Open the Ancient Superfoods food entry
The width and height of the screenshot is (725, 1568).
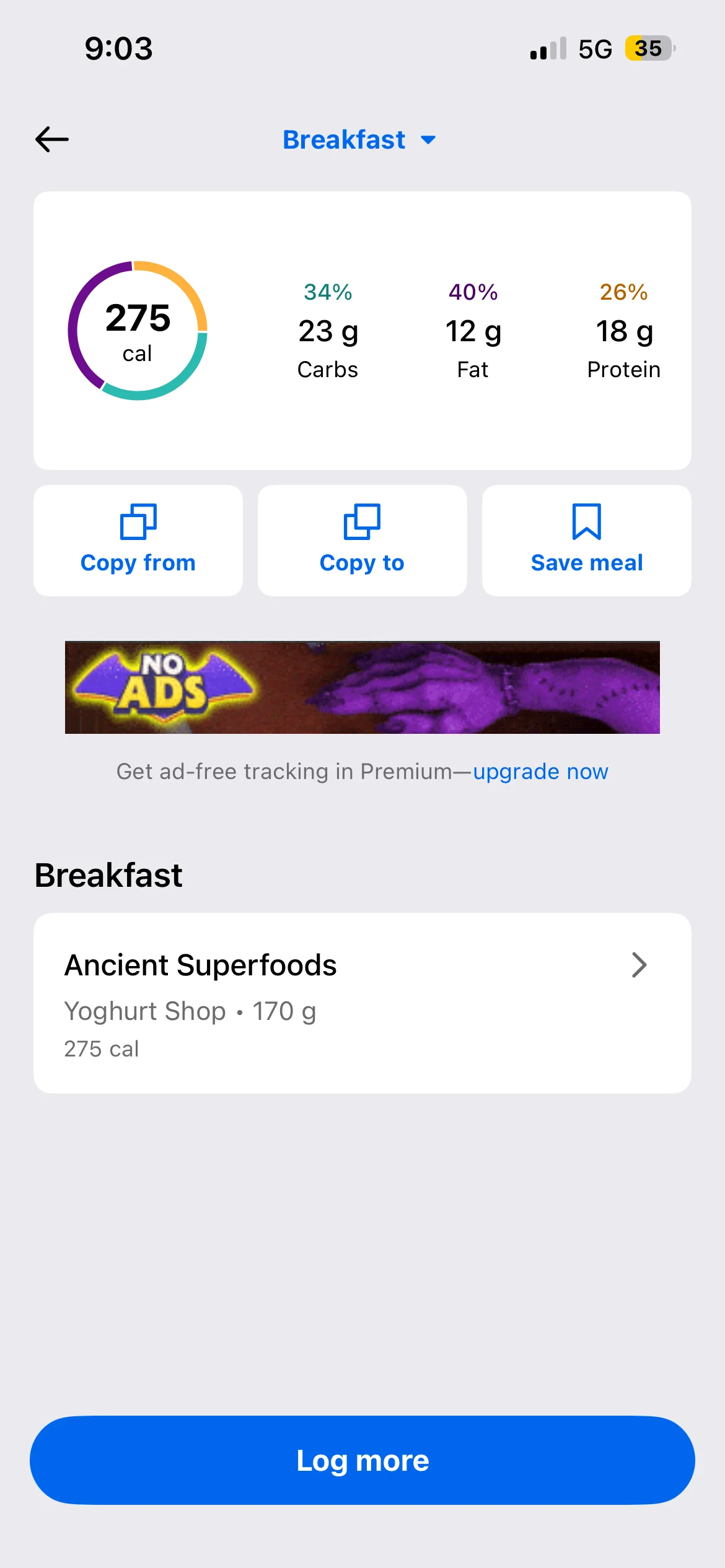point(362,1003)
